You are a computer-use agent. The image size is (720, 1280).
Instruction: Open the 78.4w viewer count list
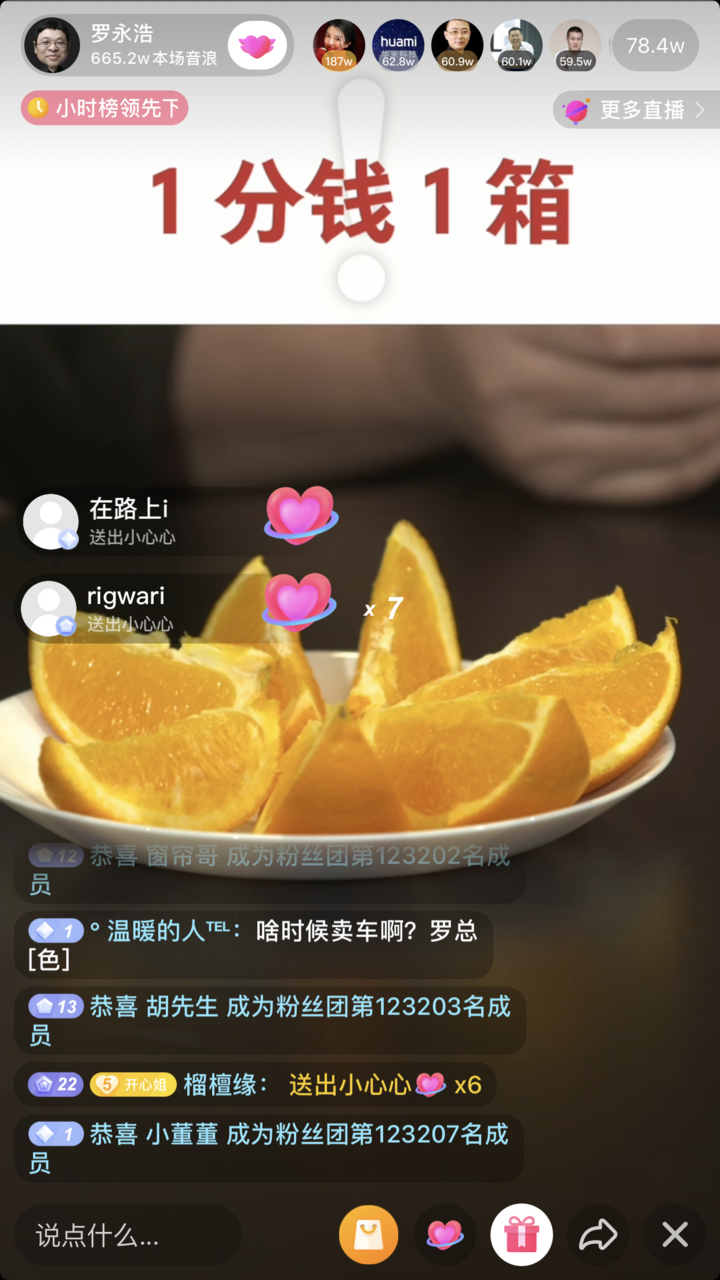[655, 45]
